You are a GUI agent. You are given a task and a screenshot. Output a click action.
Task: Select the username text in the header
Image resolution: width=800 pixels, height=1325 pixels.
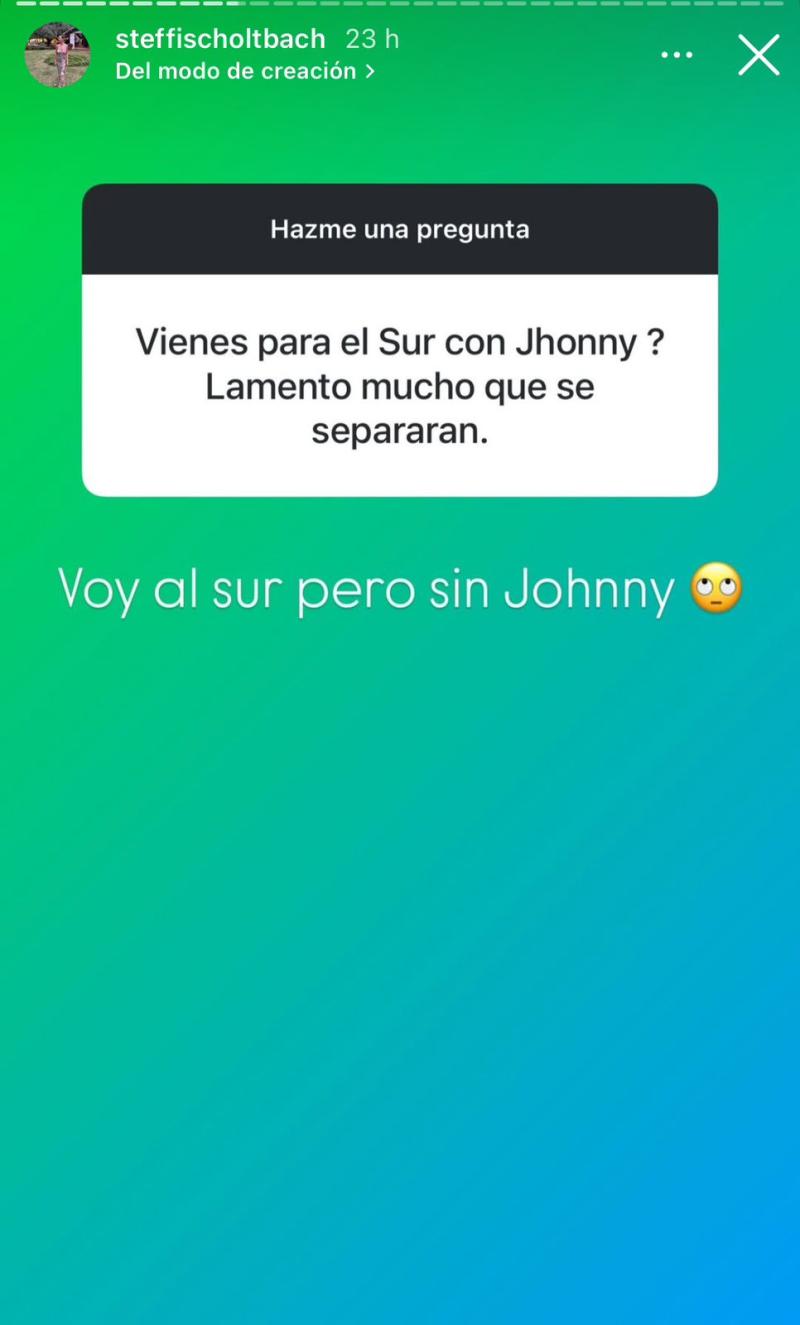(219, 40)
